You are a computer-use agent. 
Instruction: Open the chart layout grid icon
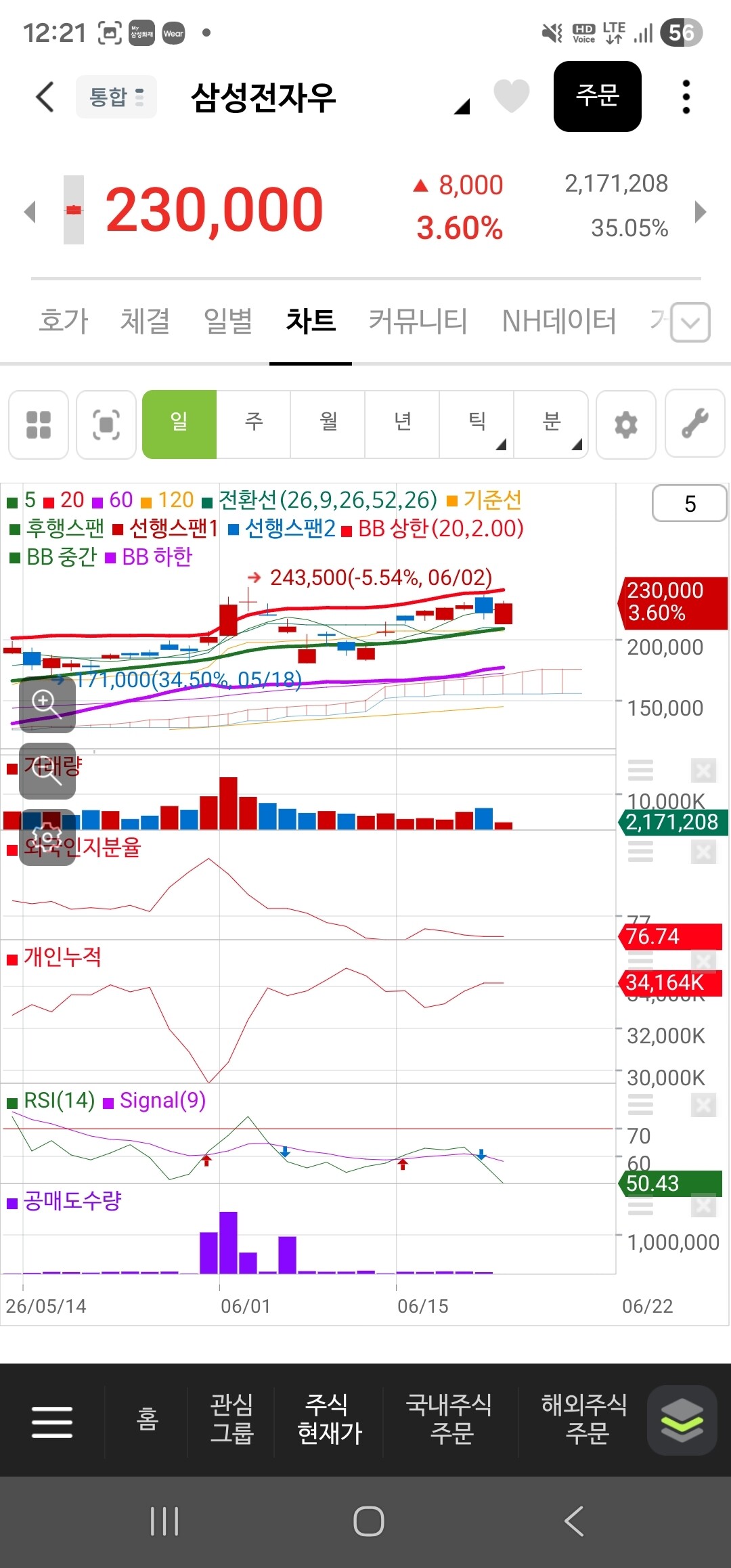click(x=39, y=424)
